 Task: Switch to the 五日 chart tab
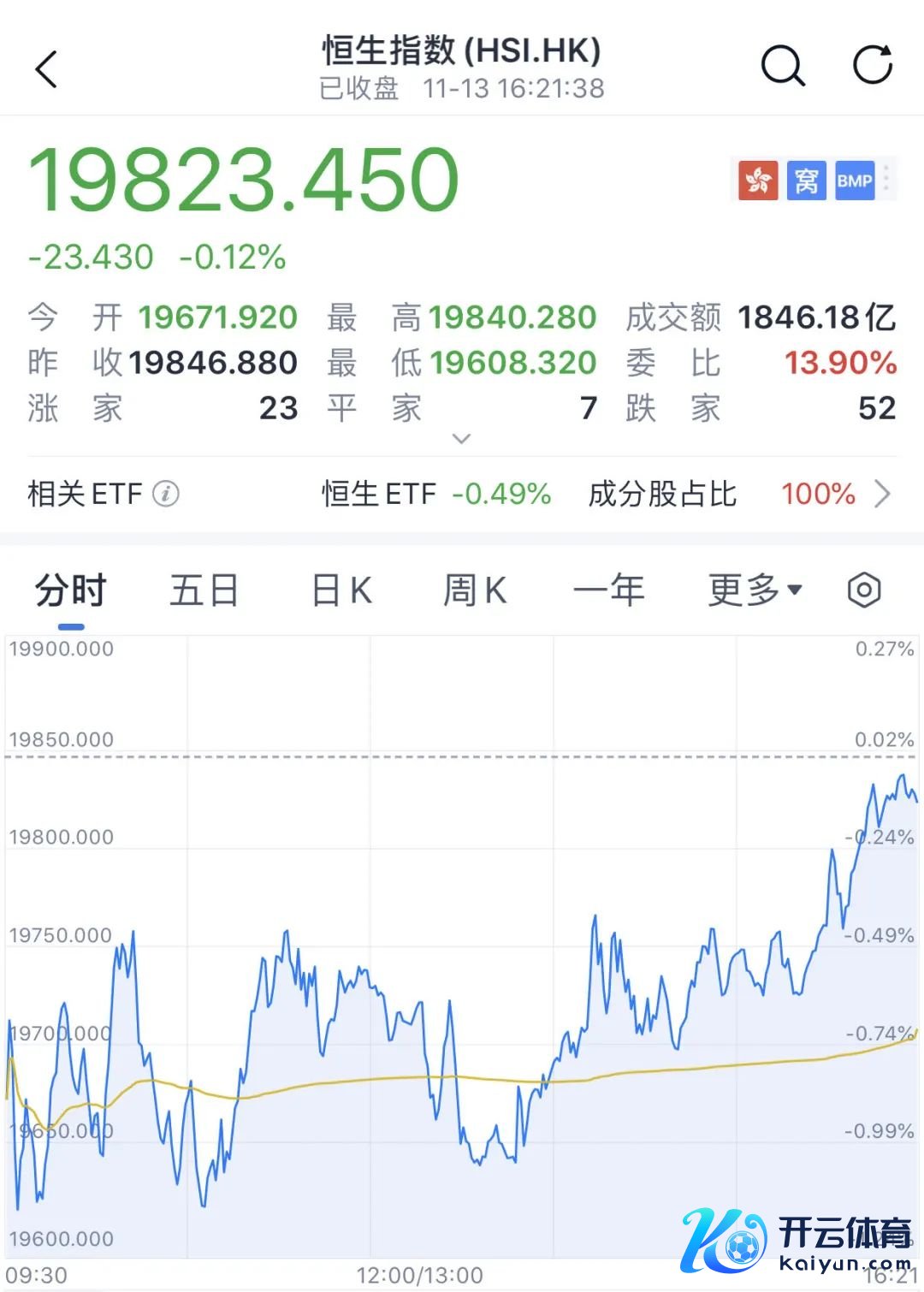pos(204,590)
